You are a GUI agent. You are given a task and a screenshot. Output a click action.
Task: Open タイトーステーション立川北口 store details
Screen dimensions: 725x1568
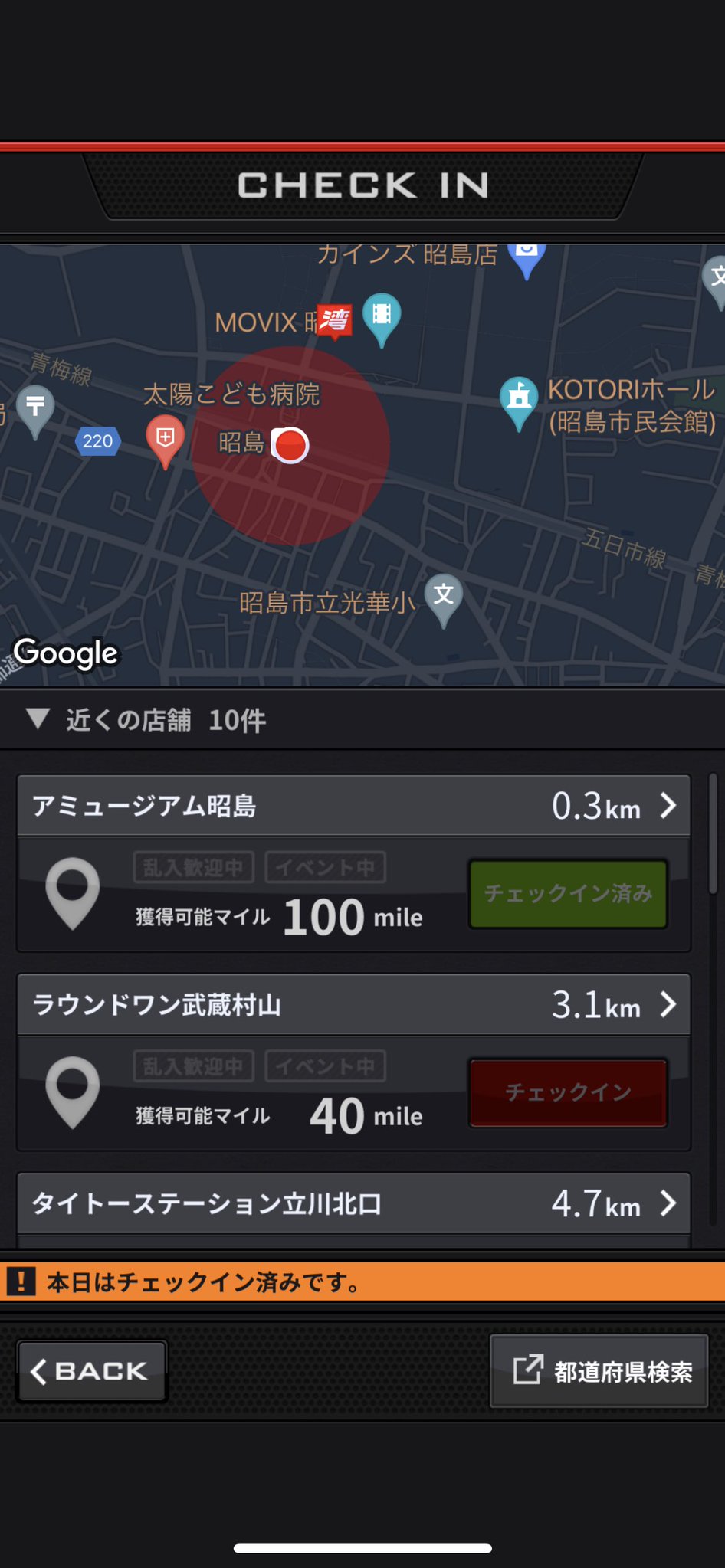pos(353,1203)
